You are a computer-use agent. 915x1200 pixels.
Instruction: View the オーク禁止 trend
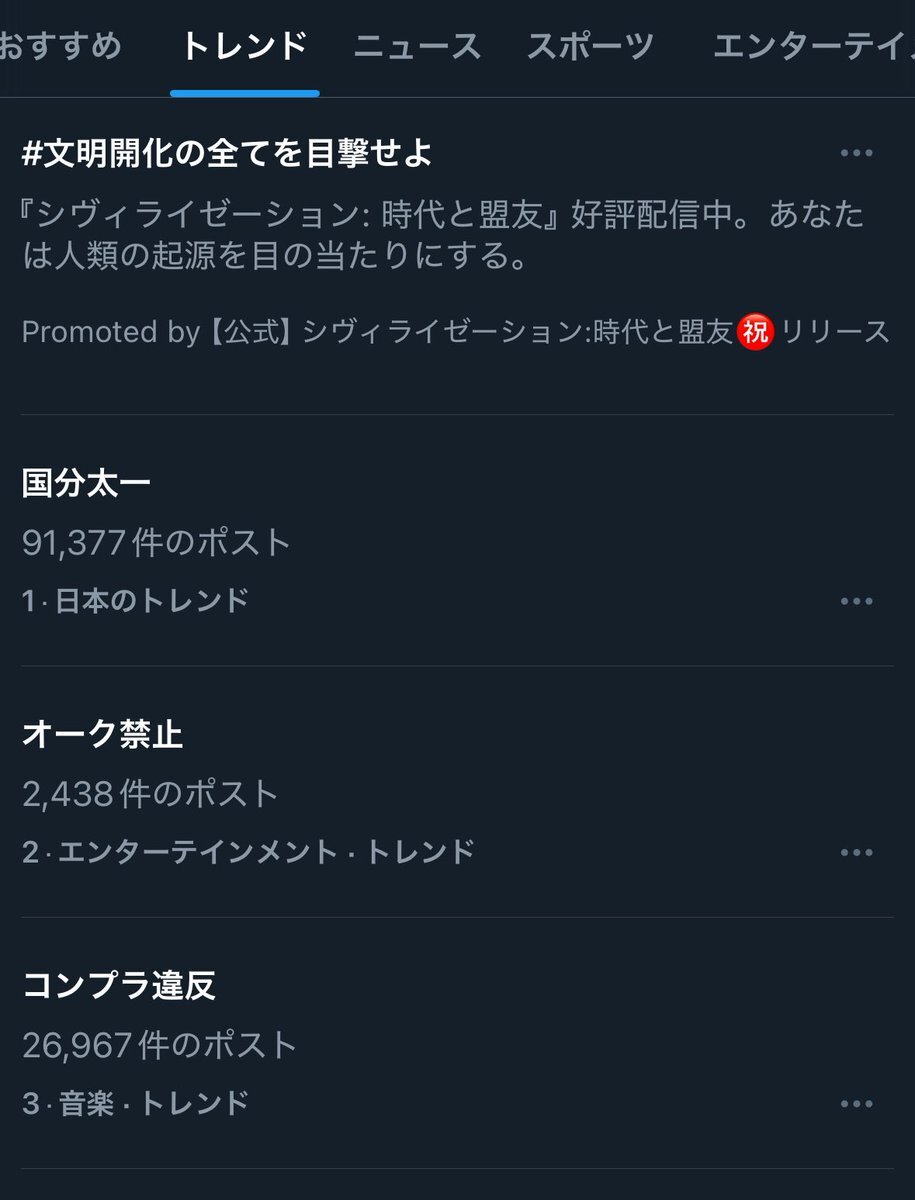103,735
